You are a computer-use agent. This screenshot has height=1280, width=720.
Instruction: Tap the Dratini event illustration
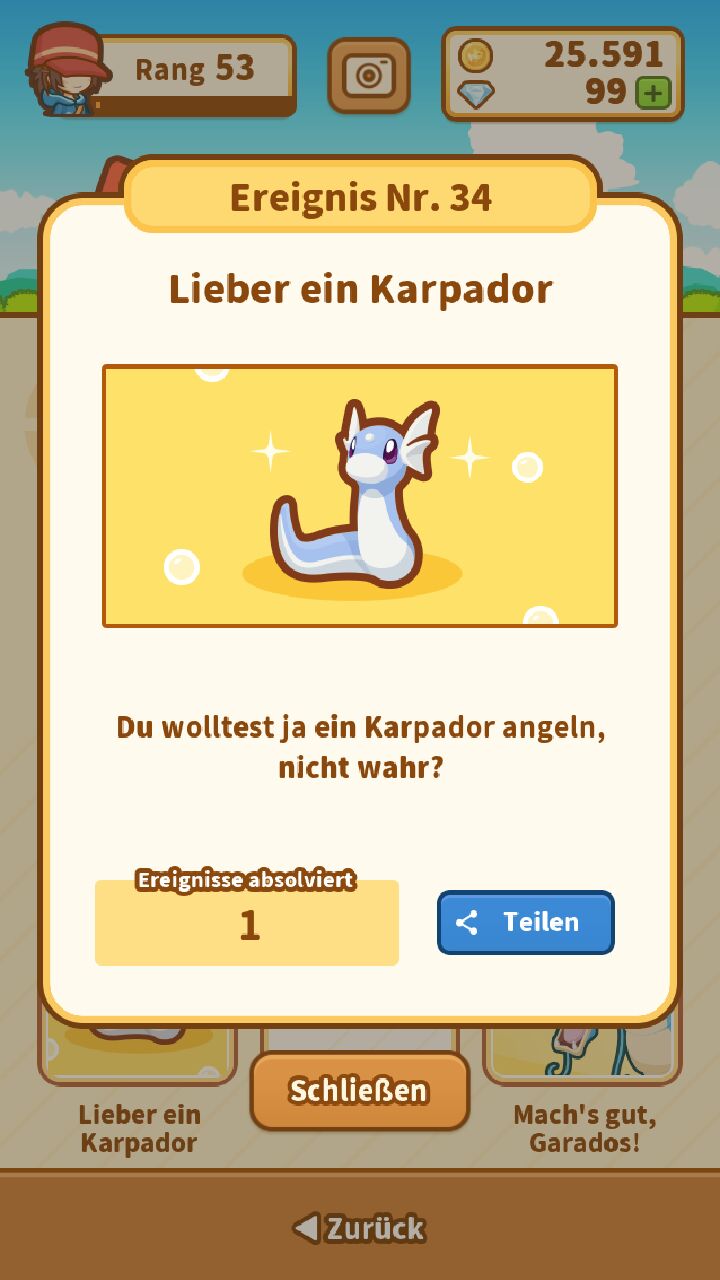coord(360,496)
